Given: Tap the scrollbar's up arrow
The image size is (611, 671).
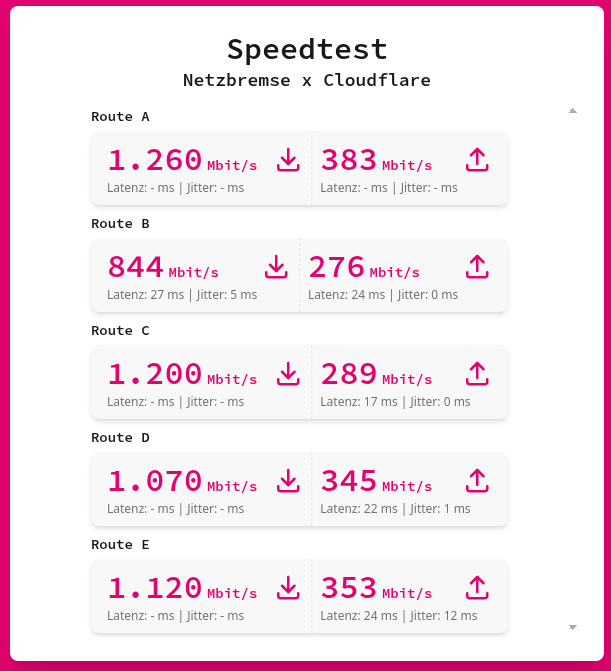Looking at the screenshot, I should [x=572, y=111].
